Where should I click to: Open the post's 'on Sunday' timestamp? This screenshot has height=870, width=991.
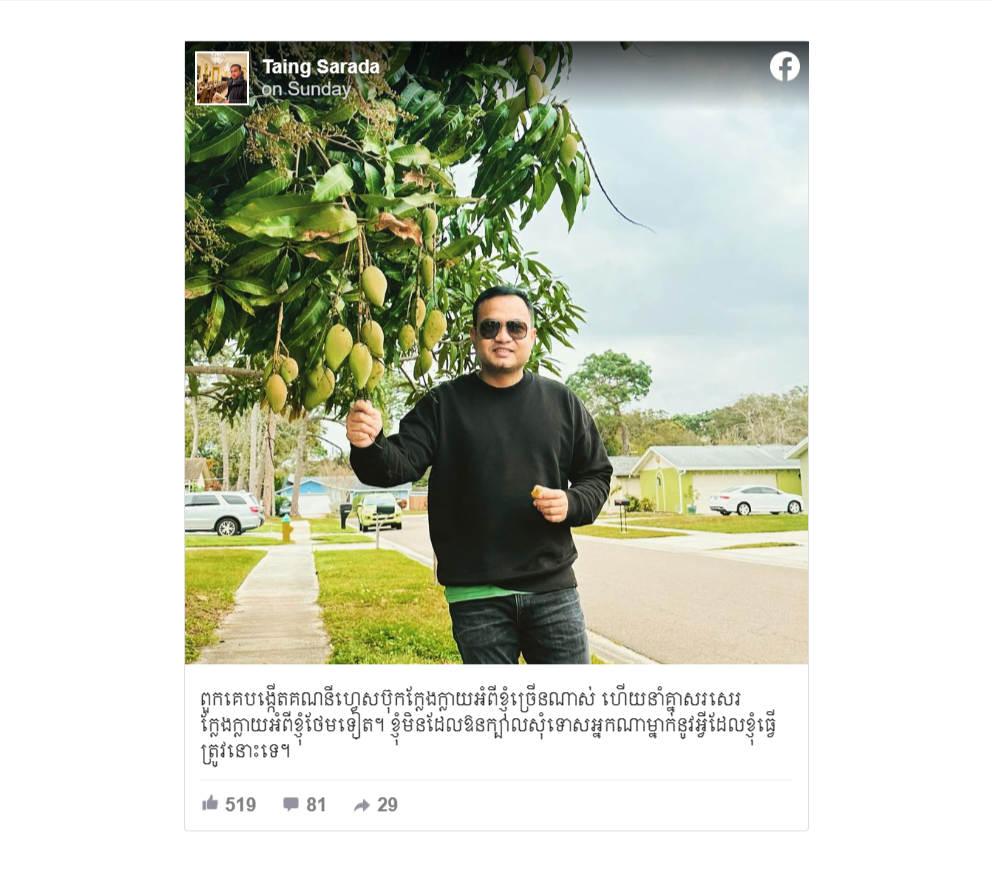(x=306, y=89)
